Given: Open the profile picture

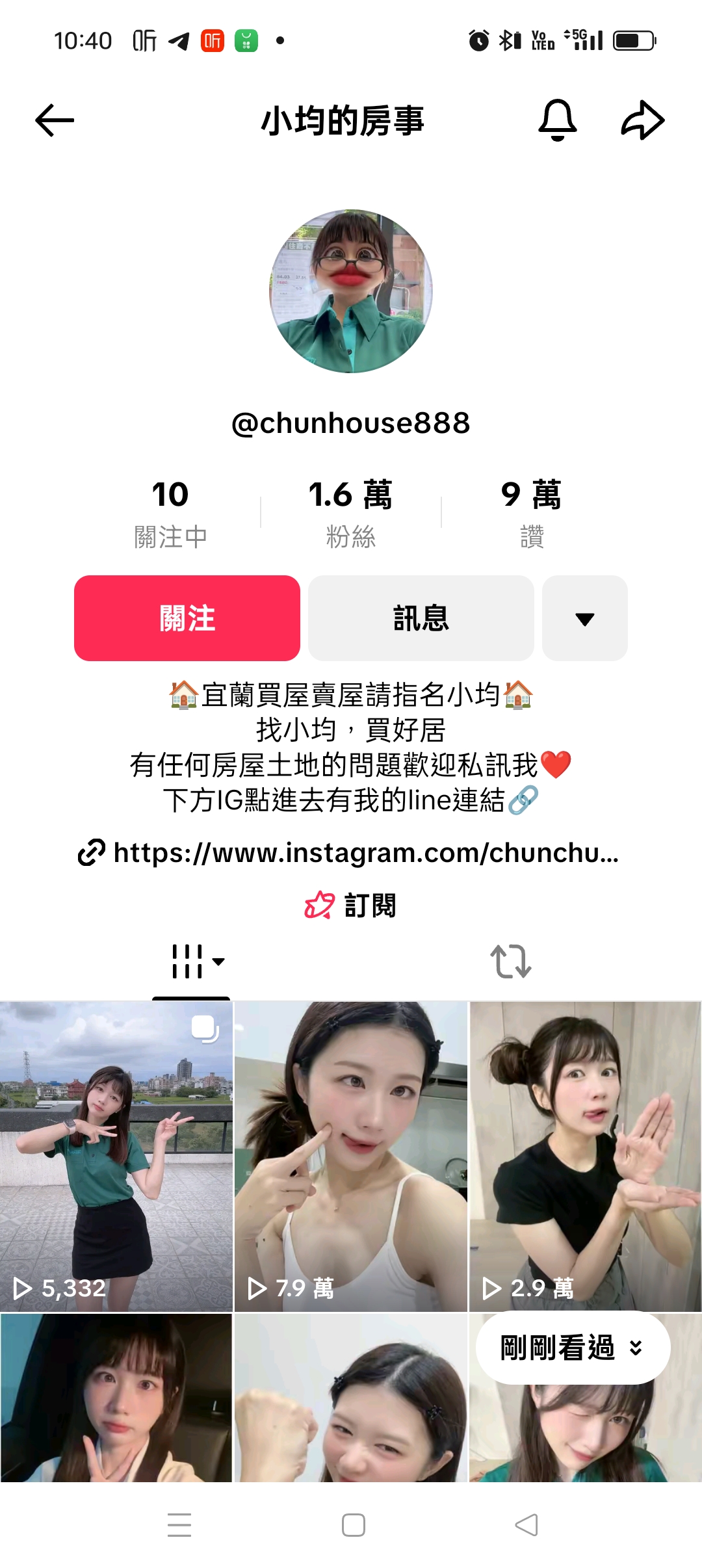Looking at the screenshot, I should click(x=351, y=291).
